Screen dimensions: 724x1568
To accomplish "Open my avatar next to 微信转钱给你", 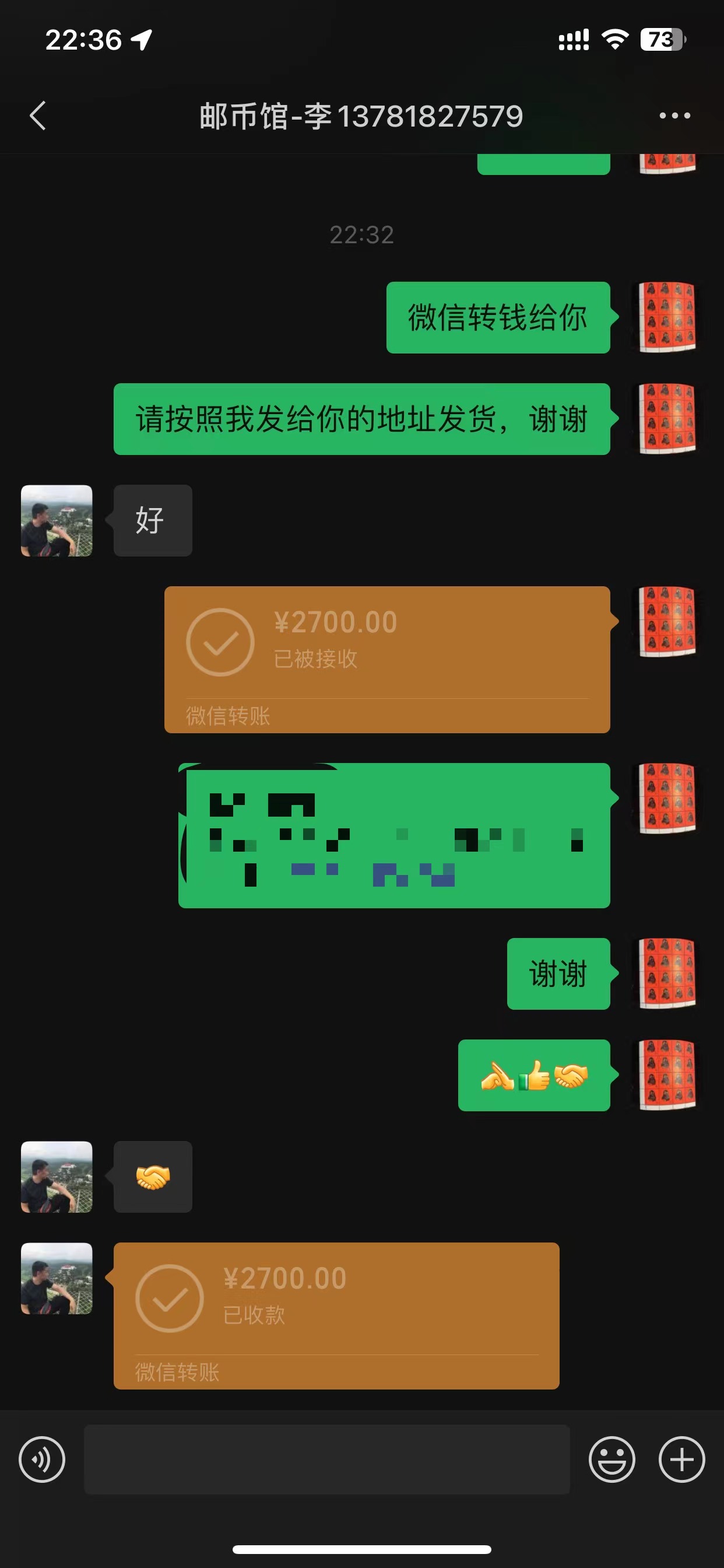I will click(x=667, y=317).
